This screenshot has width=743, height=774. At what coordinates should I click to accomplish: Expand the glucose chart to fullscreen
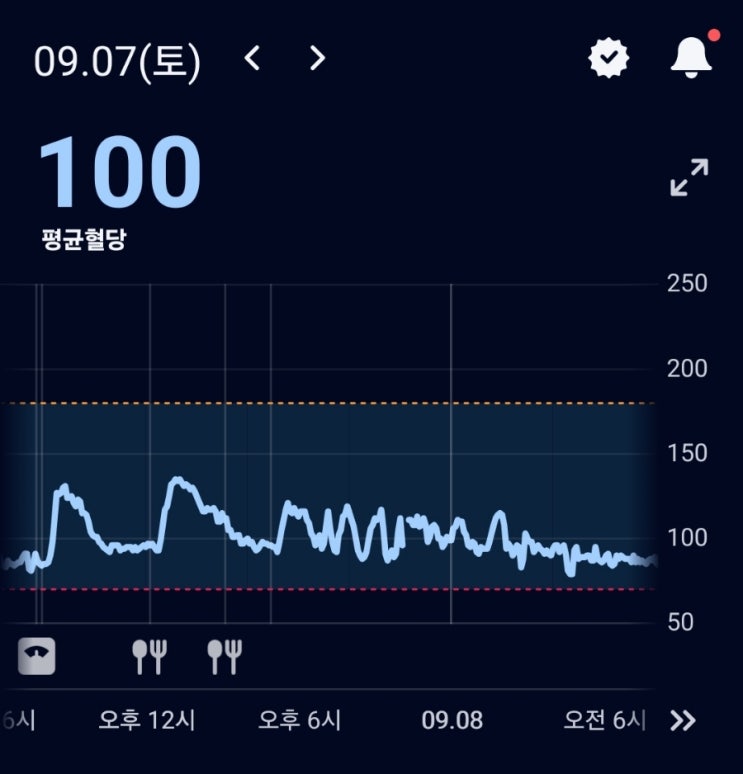(x=689, y=177)
